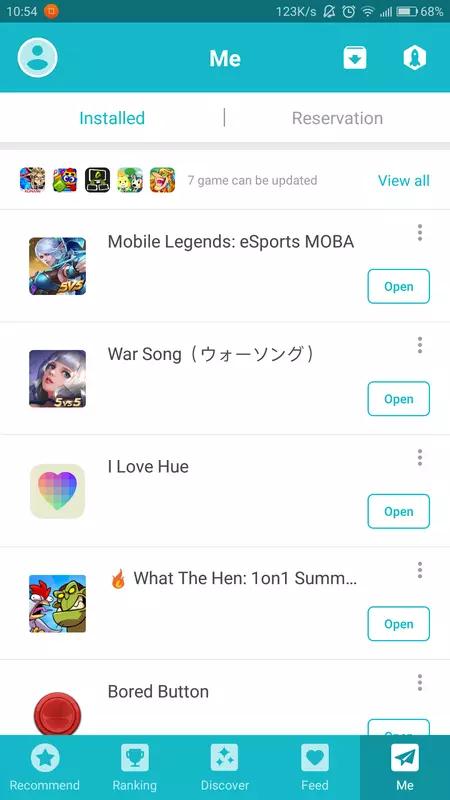Switch to the Feed tab

[x=315, y=767]
